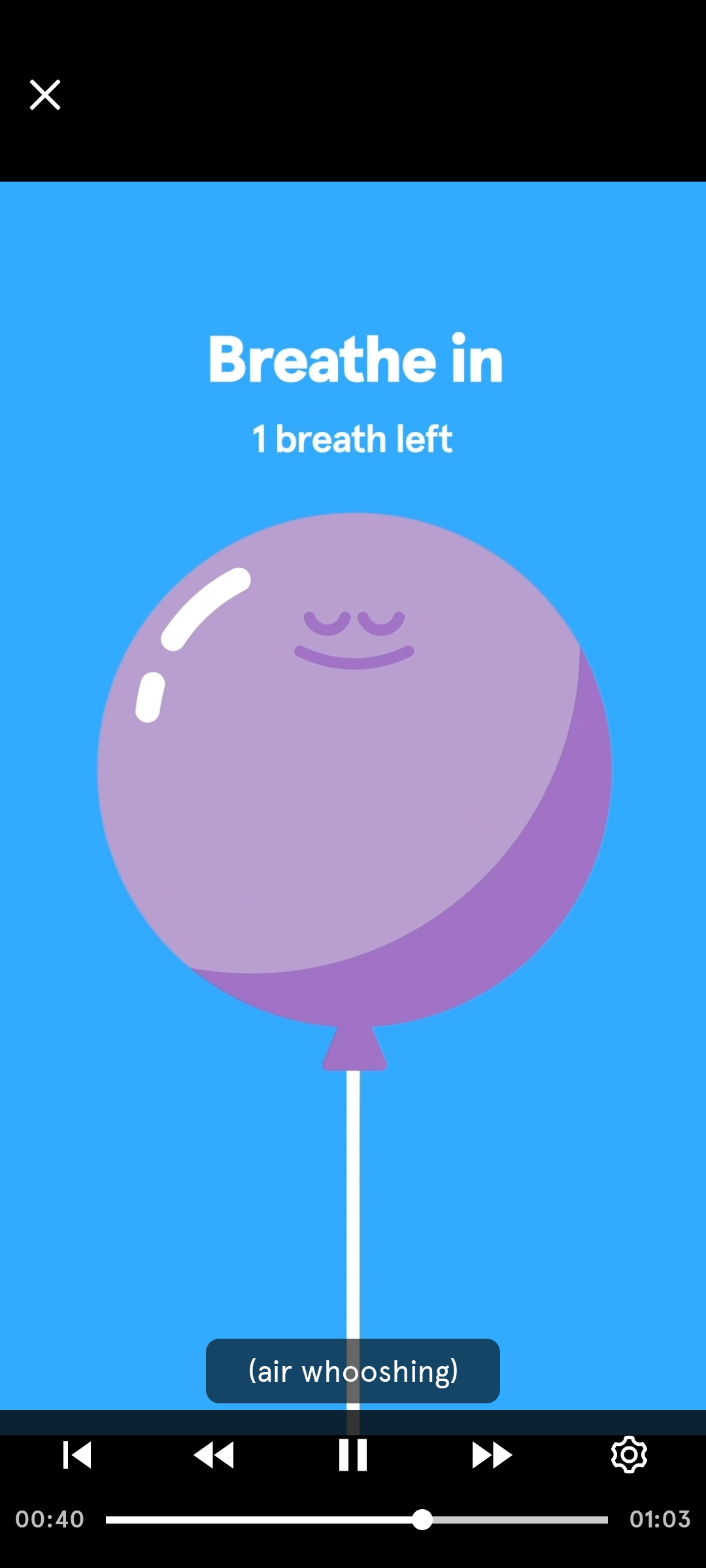Tap the rewind double-arrow icon

pos(215,1454)
